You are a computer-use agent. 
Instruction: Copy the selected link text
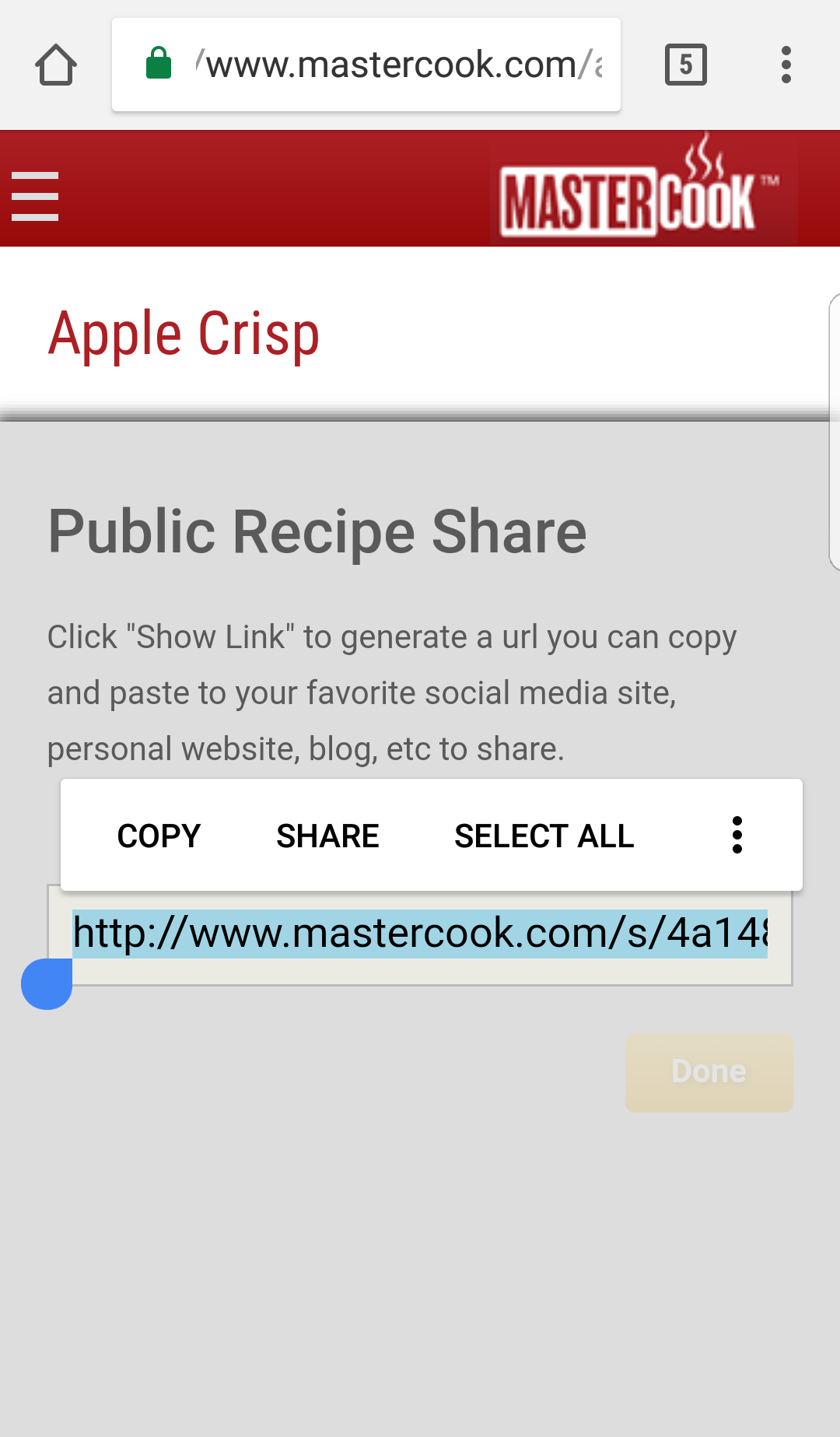pos(159,836)
